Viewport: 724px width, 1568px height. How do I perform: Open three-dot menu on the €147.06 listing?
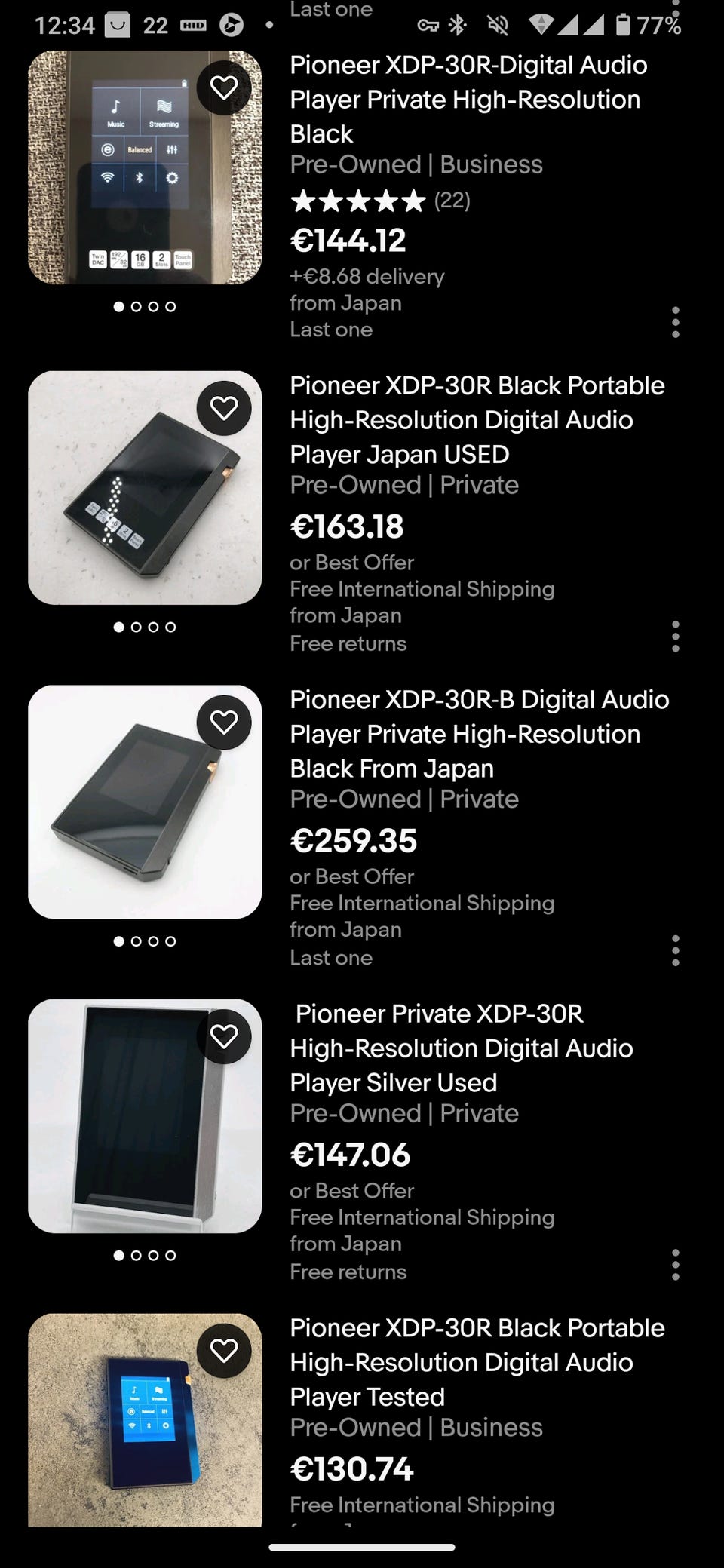(675, 1265)
